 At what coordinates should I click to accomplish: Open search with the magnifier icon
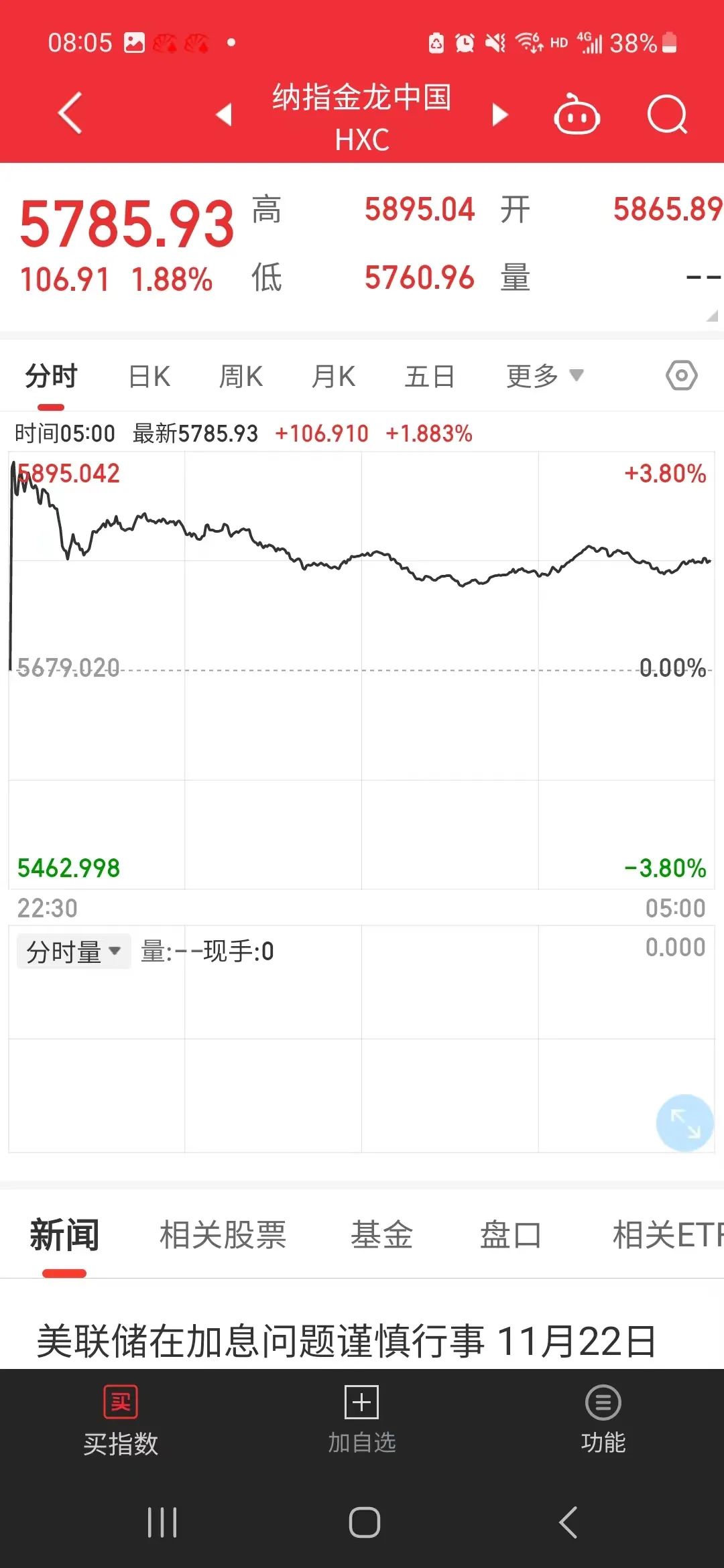click(668, 115)
